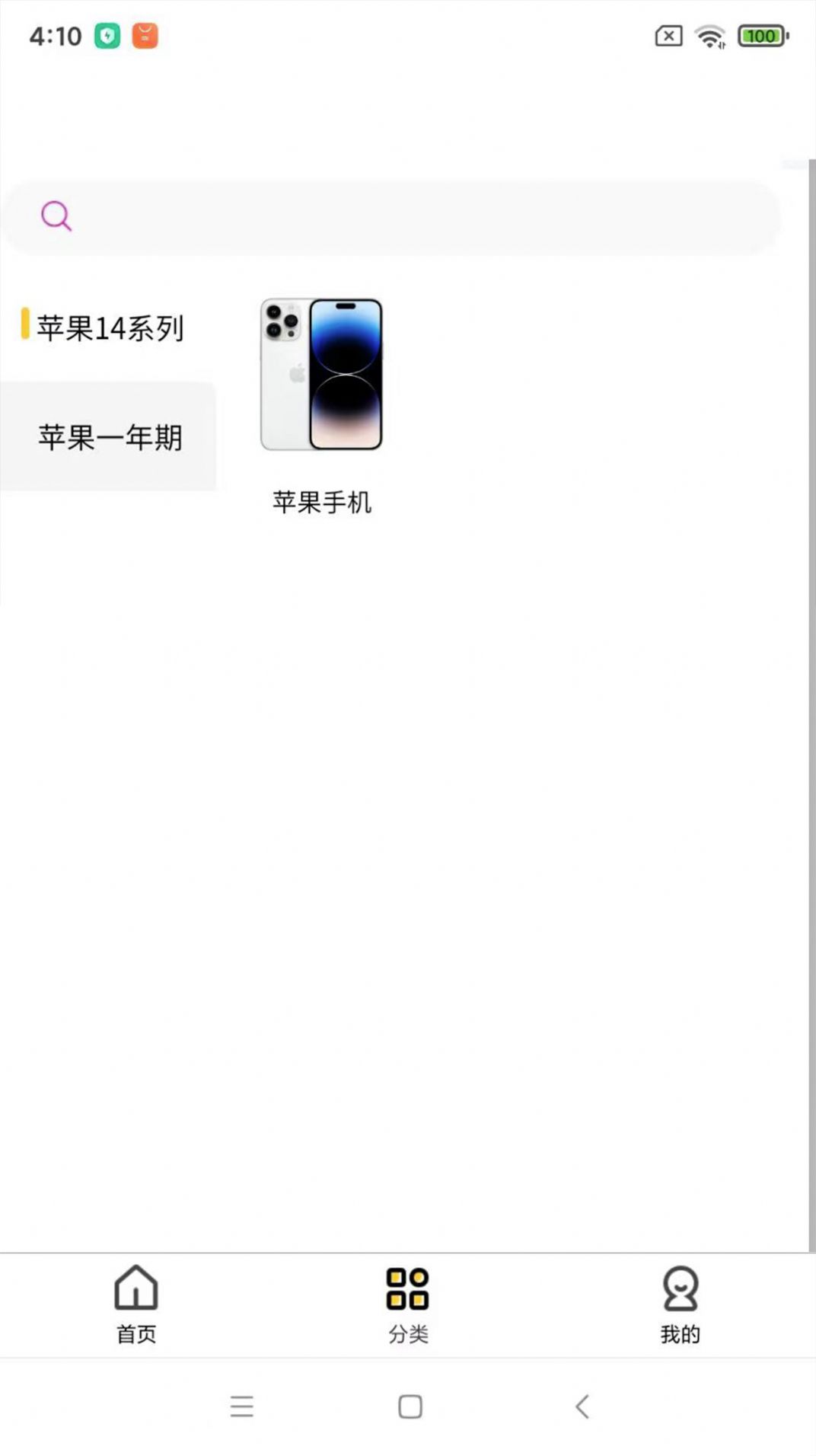The width and height of the screenshot is (816, 1456).
Task: Tap the clock showing 4:10
Action: click(53, 35)
